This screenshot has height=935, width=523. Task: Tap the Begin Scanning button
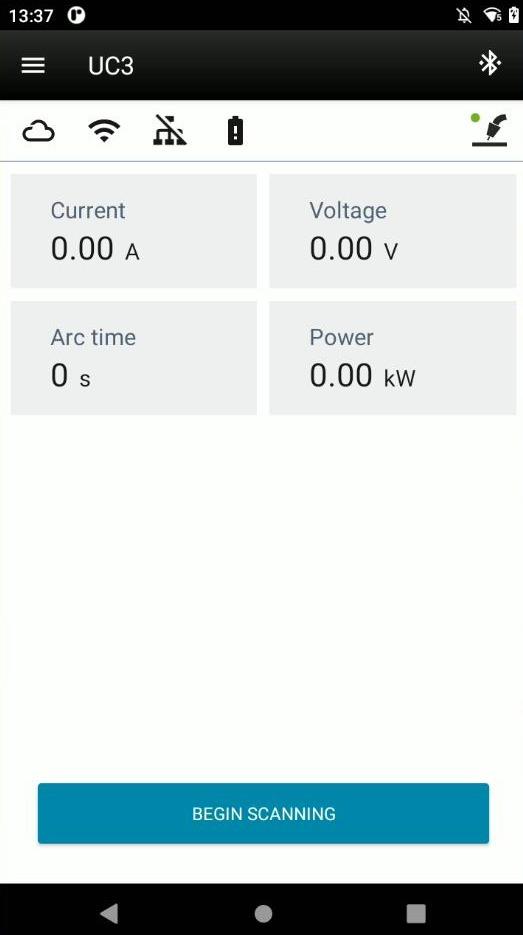pos(263,813)
